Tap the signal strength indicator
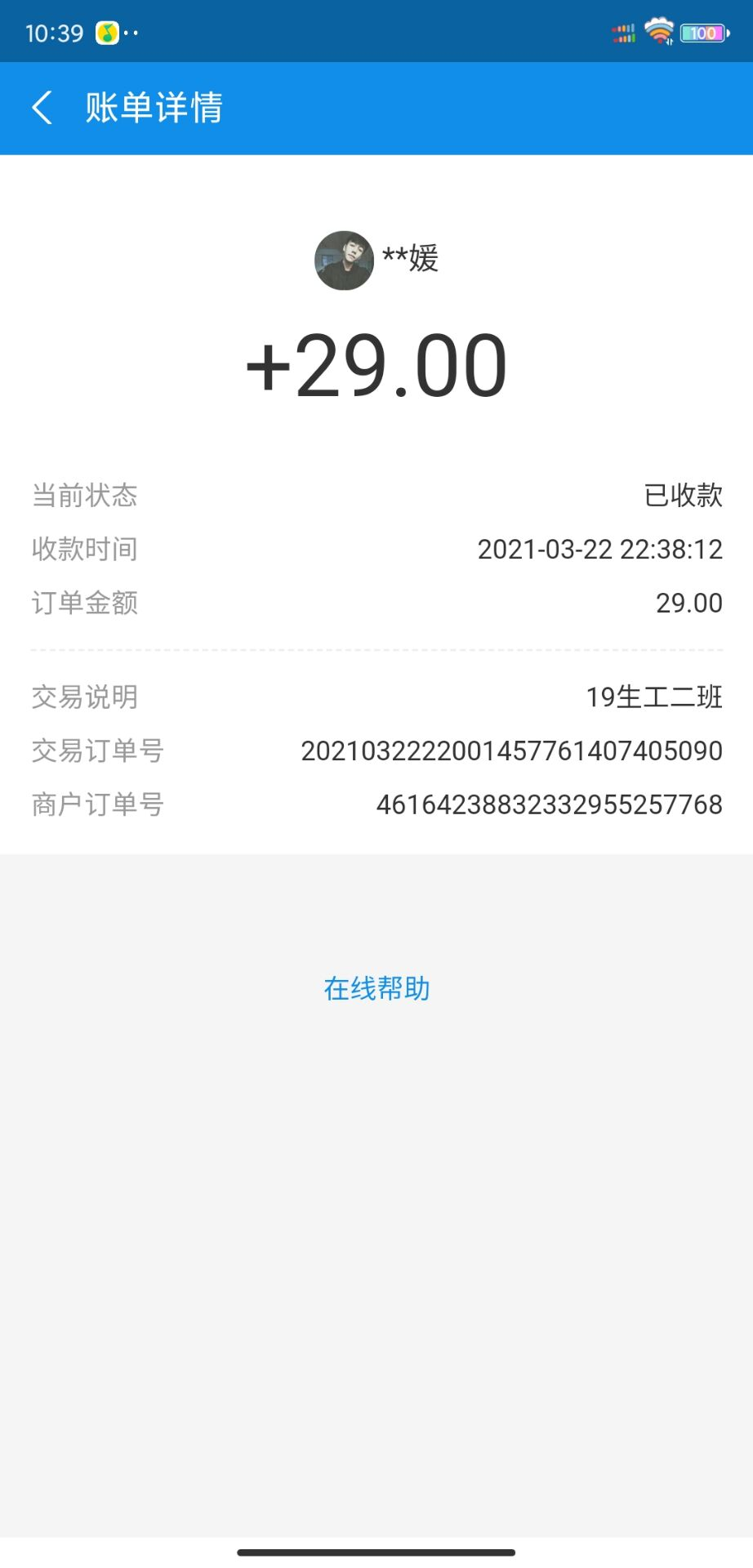This screenshot has height=1568, width=753. click(624, 32)
